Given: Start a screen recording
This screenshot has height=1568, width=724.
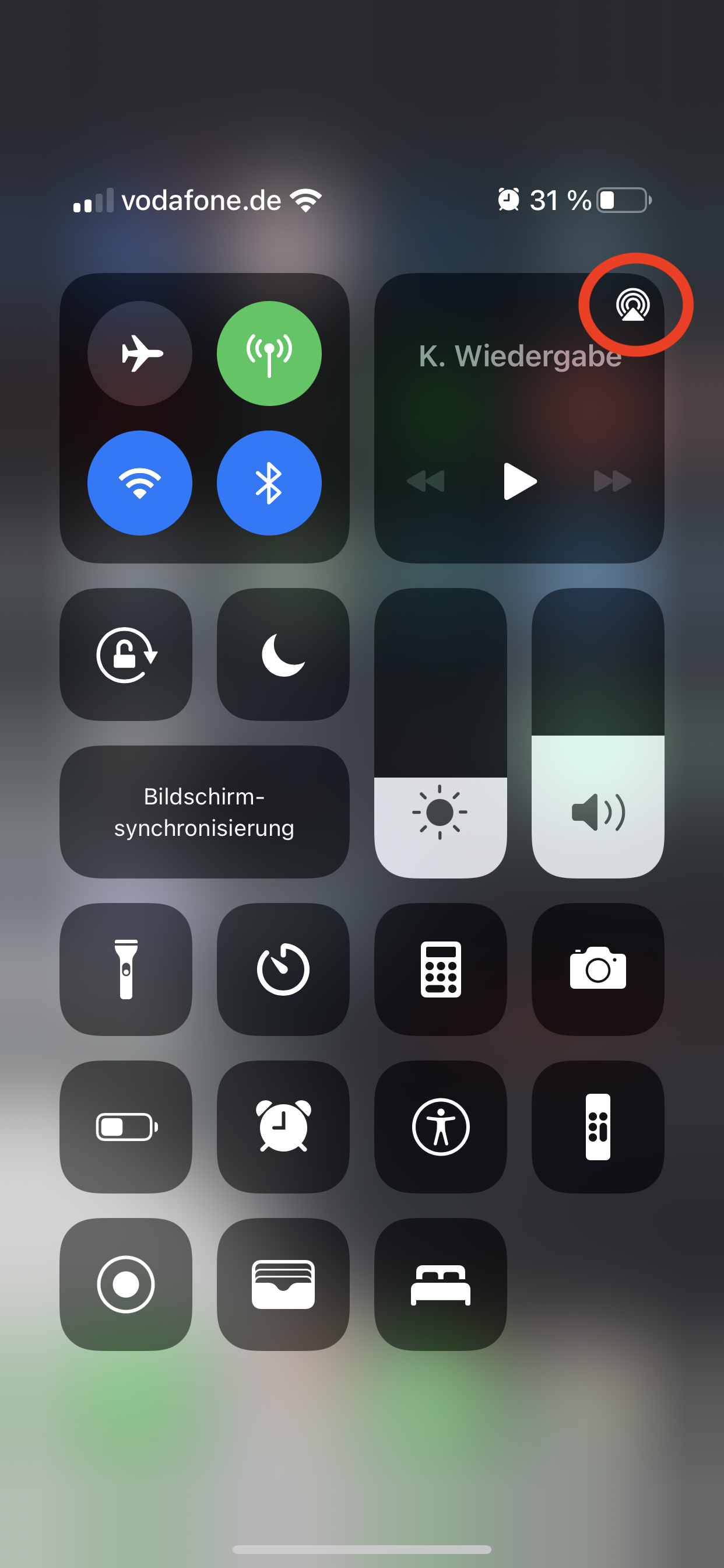Looking at the screenshot, I should [x=126, y=1284].
